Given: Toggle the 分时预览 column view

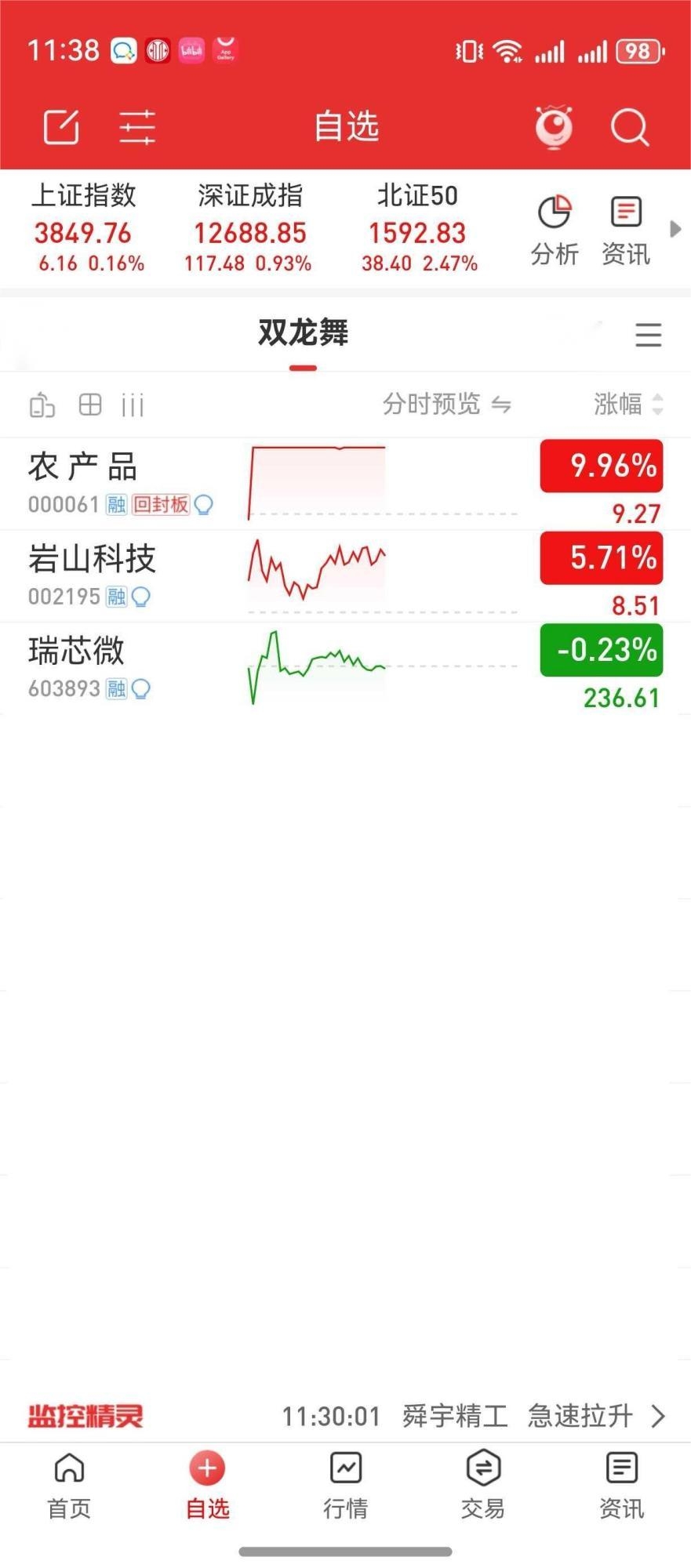Looking at the screenshot, I should [447, 405].
